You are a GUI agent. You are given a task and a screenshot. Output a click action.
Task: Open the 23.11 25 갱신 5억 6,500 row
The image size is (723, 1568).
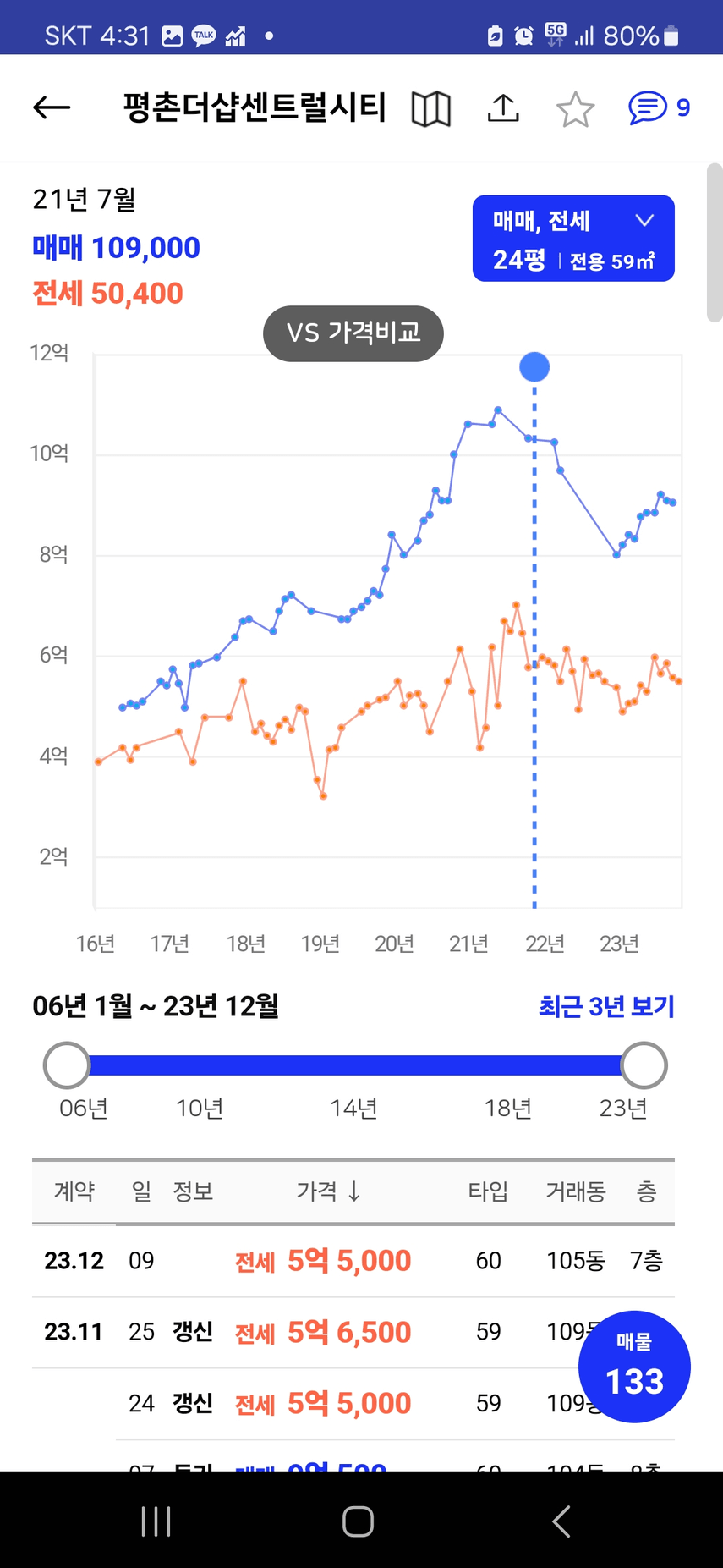click(353, 1332)
